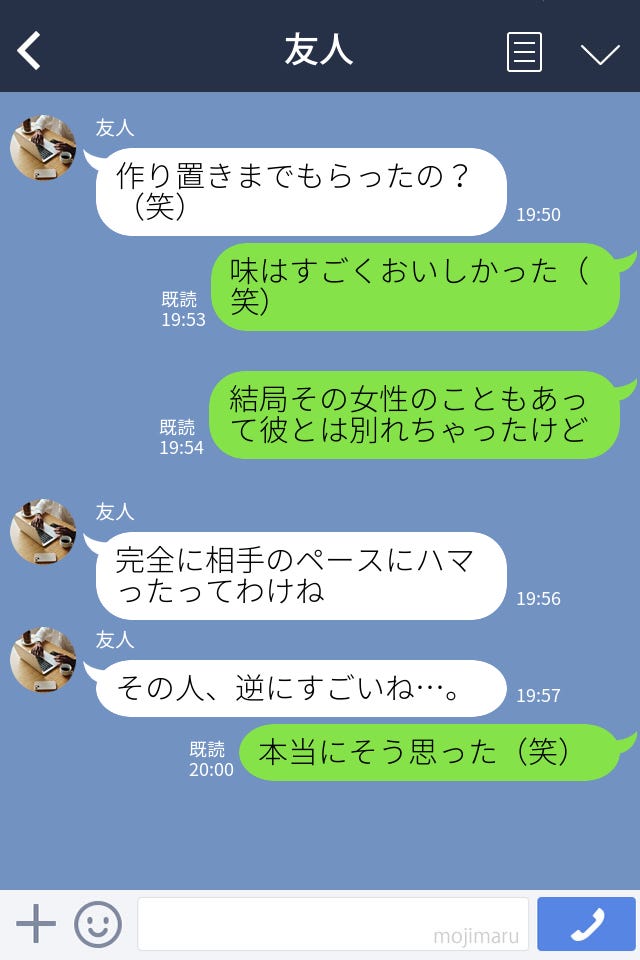Expand the chat options chevron
This screenshot has height=960, width=640.
[600, 53]
